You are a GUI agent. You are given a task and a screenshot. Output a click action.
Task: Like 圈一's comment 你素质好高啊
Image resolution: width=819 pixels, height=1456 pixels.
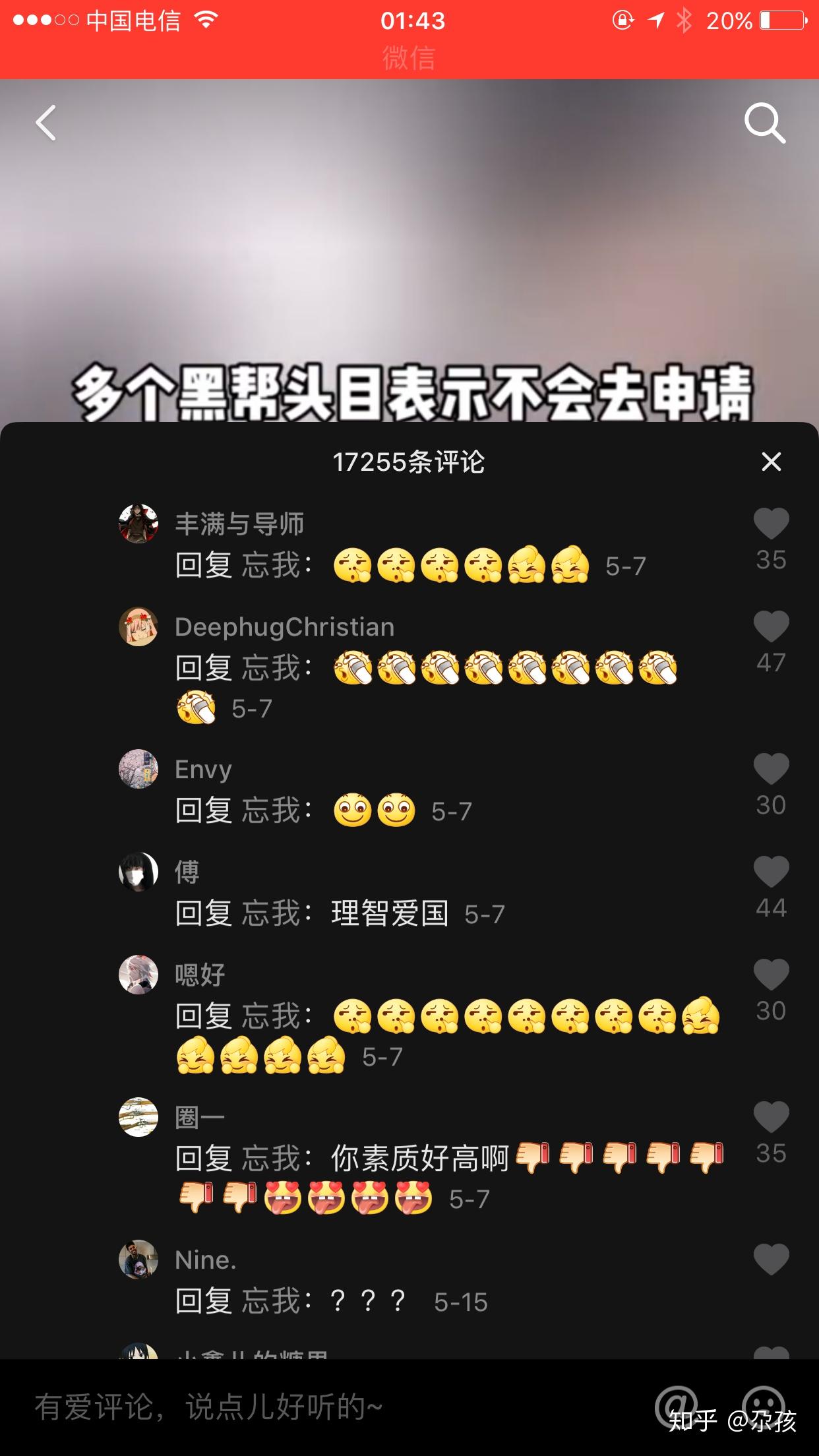point(771,1117)
